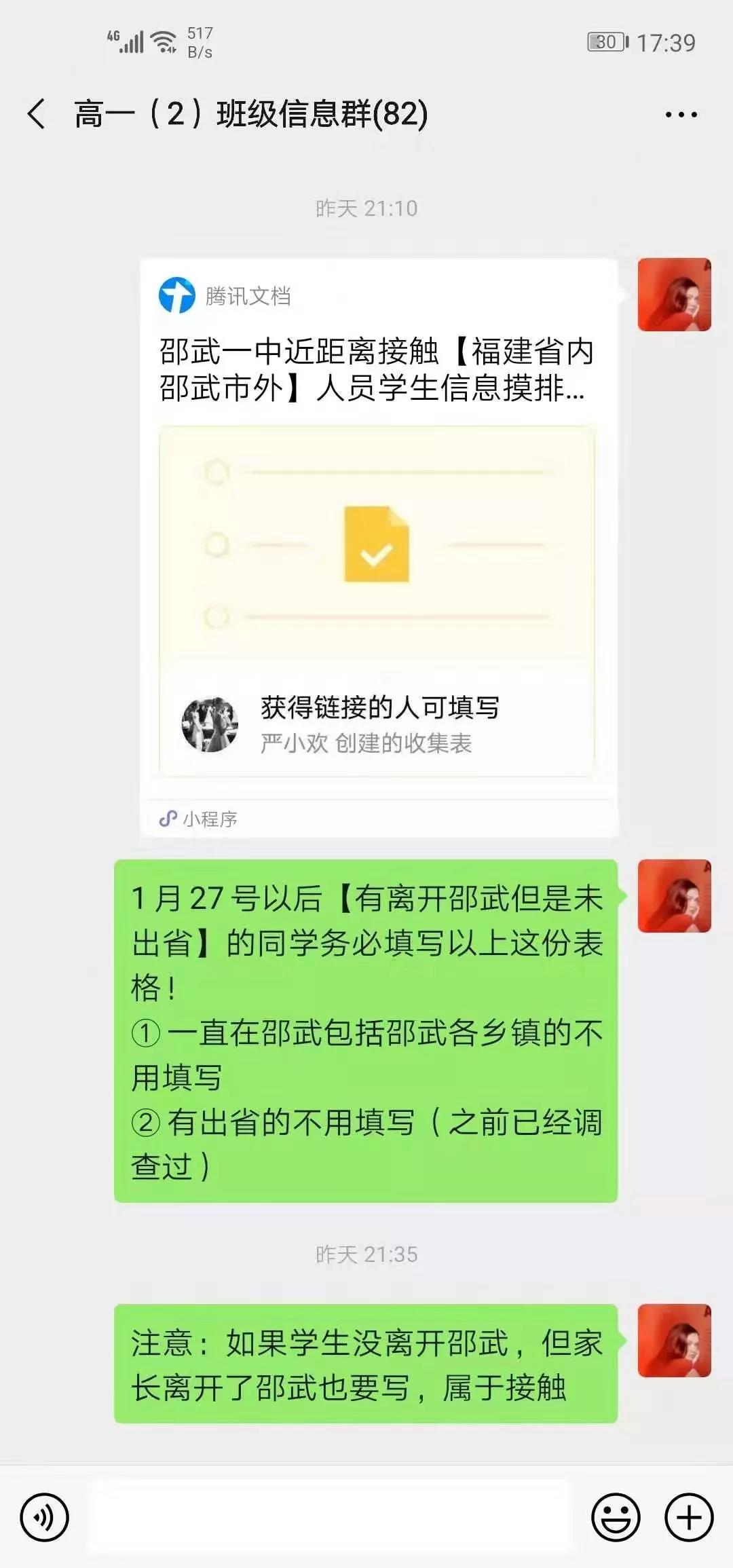Open the group chat info menu
This screenshot has width=733, height=1568.
(681, 115)
